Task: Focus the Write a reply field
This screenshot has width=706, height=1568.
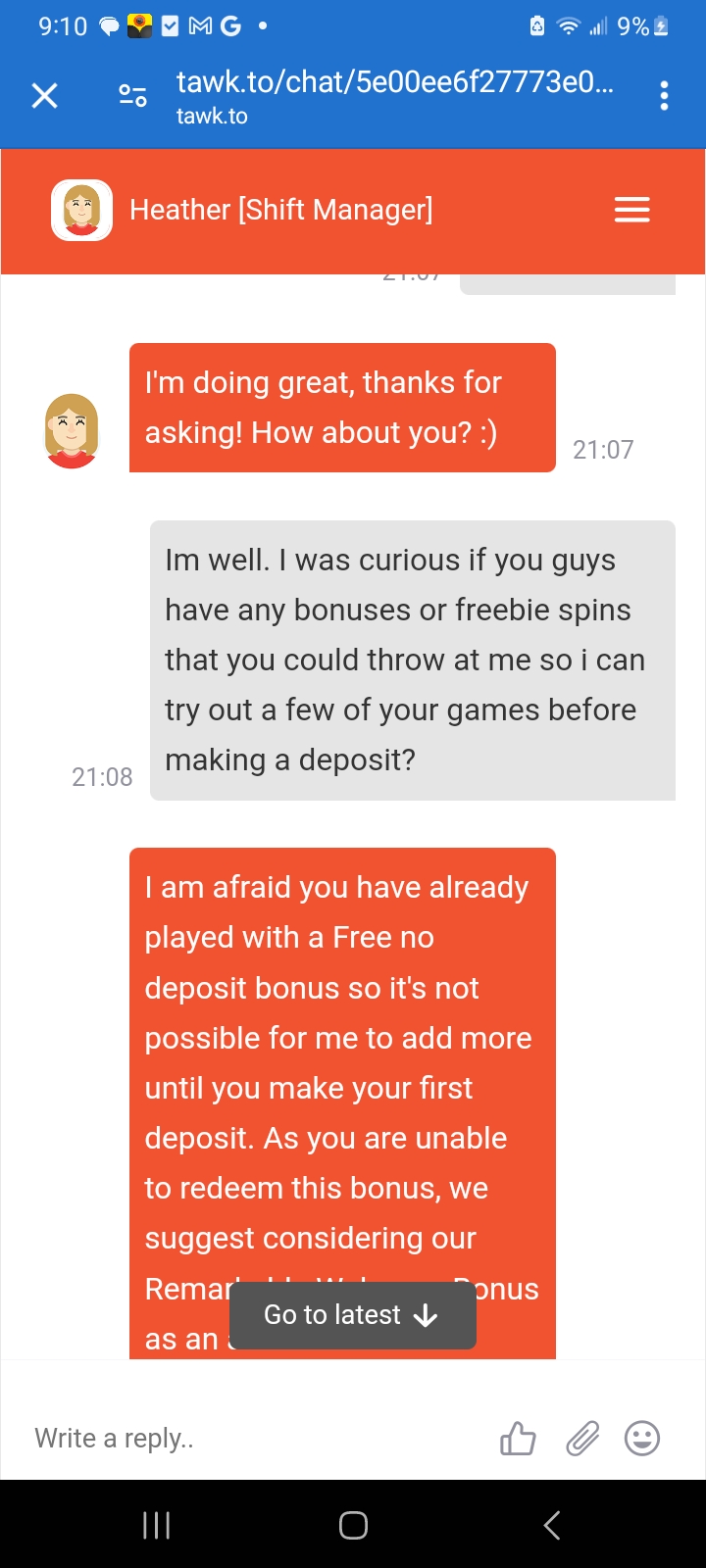Action: pyautogui.click(x=245, y=1438)
